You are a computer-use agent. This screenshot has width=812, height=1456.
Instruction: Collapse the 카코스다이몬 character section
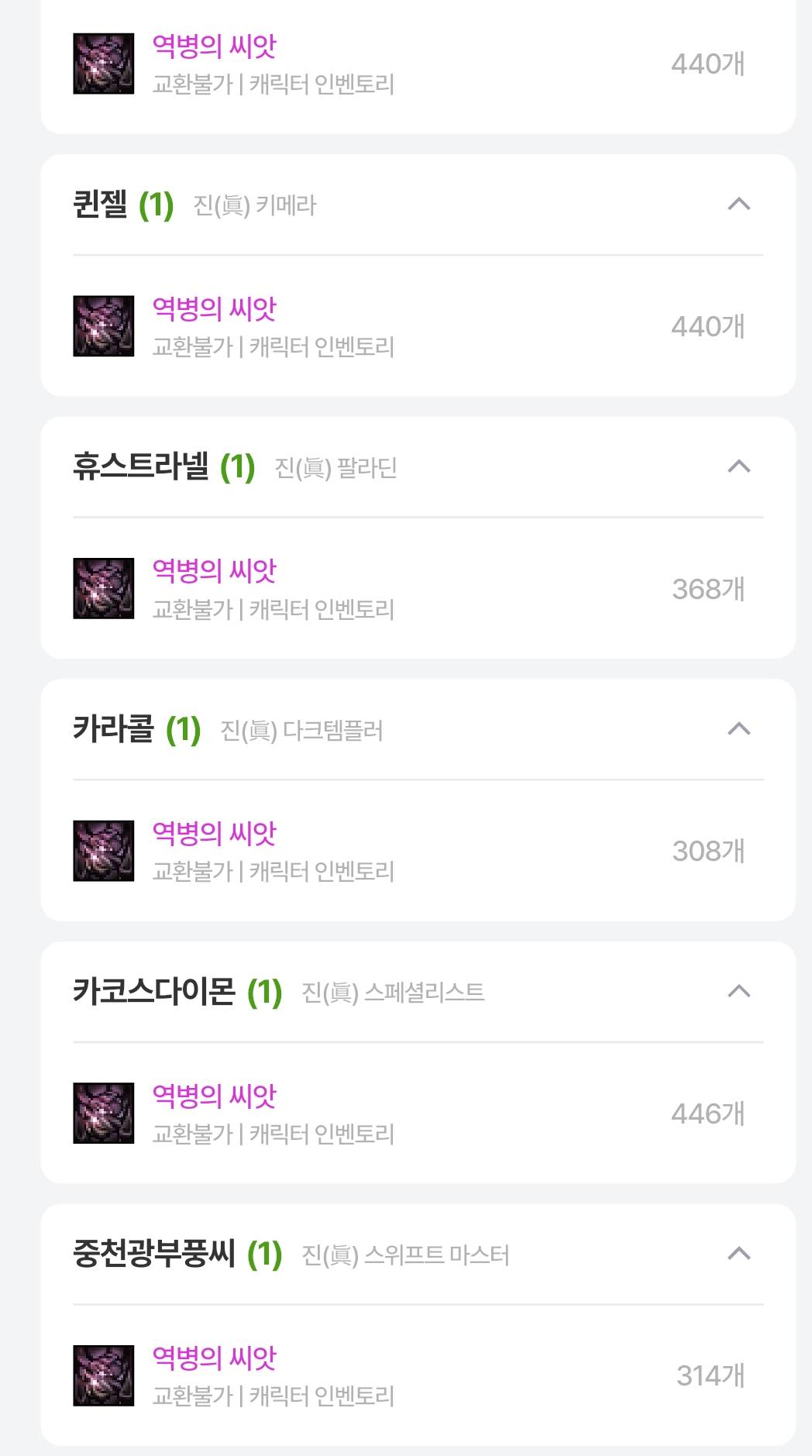tap(739, 991)
